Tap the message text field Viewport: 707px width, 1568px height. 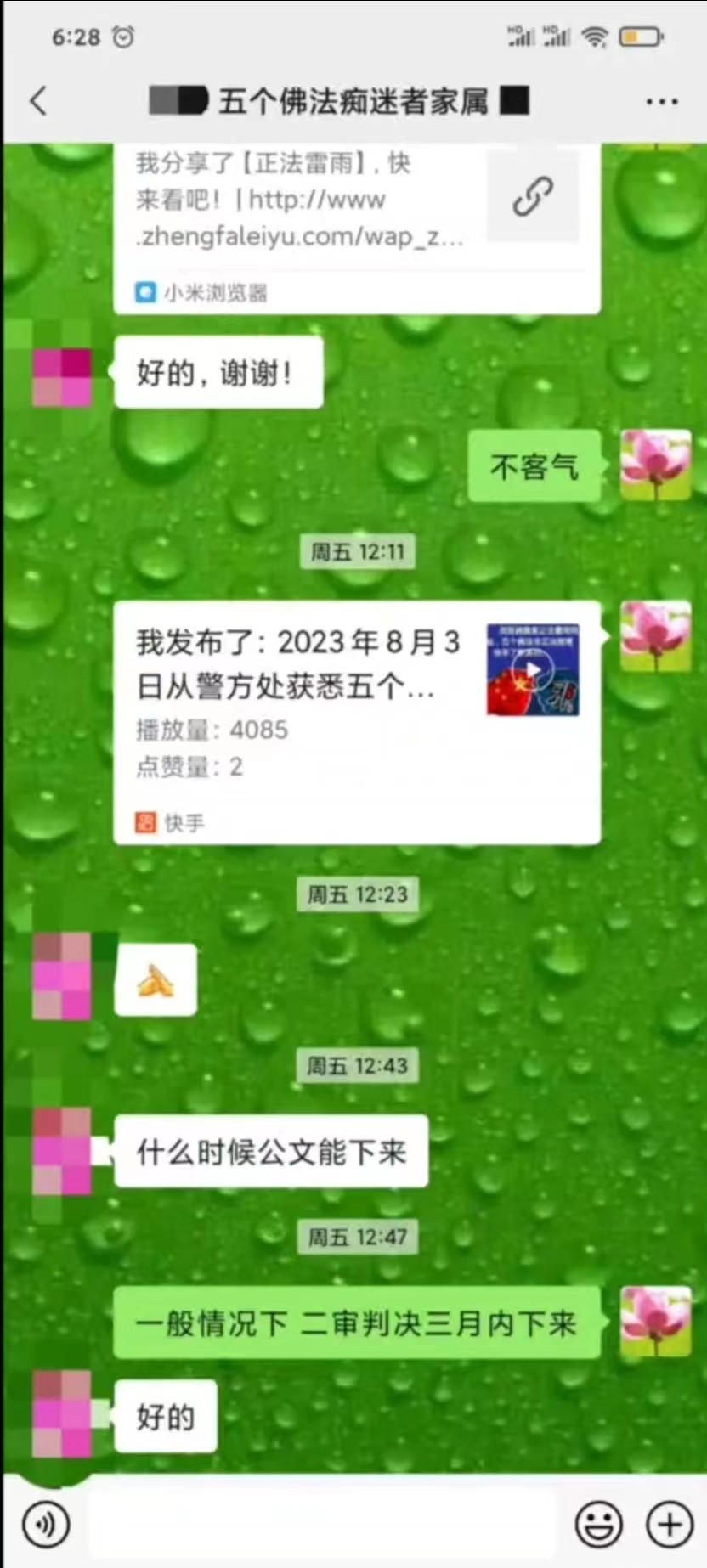pos(324,1525)
